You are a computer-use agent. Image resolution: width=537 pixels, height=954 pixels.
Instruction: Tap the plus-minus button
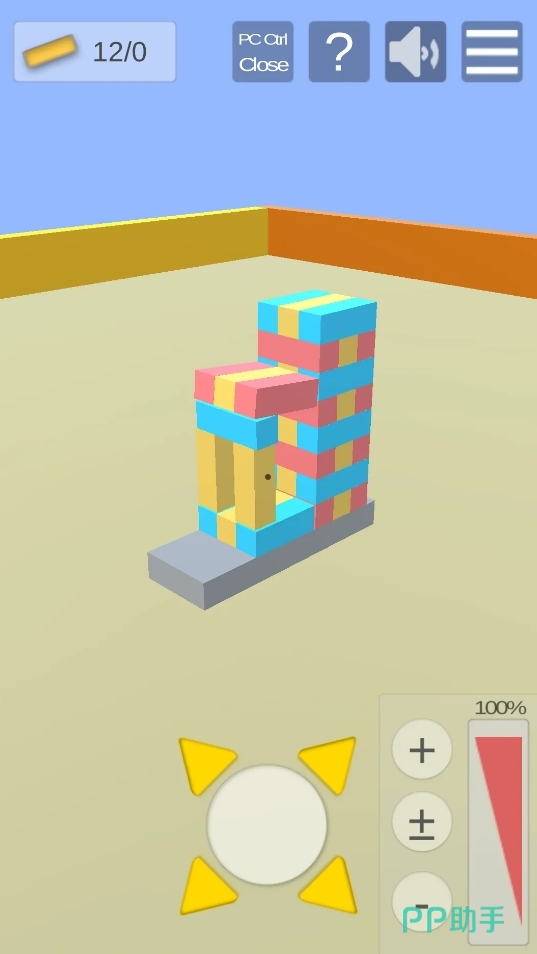pos(422,822)
